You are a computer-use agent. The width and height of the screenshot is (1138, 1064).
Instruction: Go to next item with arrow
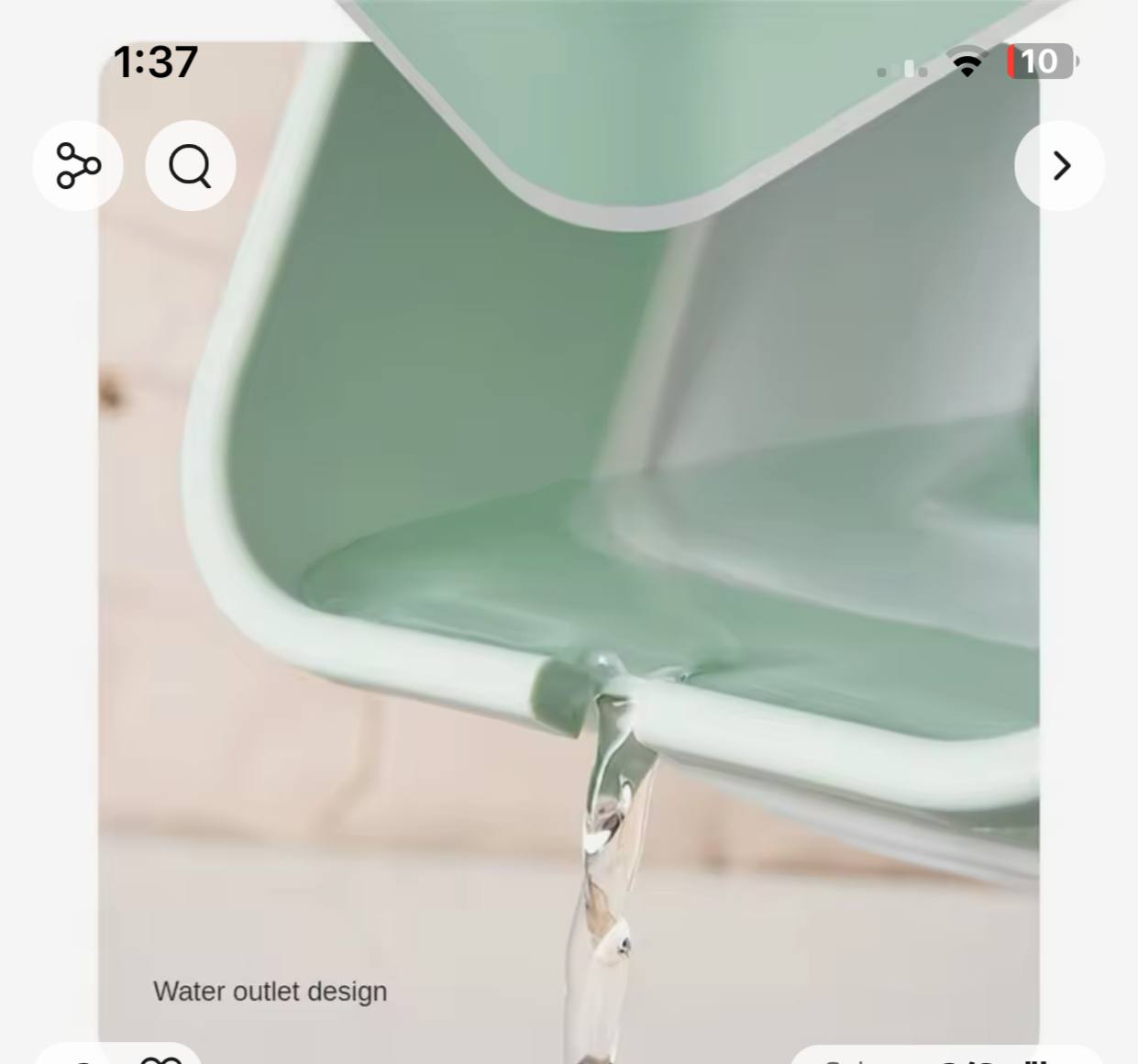(1060, 166)
